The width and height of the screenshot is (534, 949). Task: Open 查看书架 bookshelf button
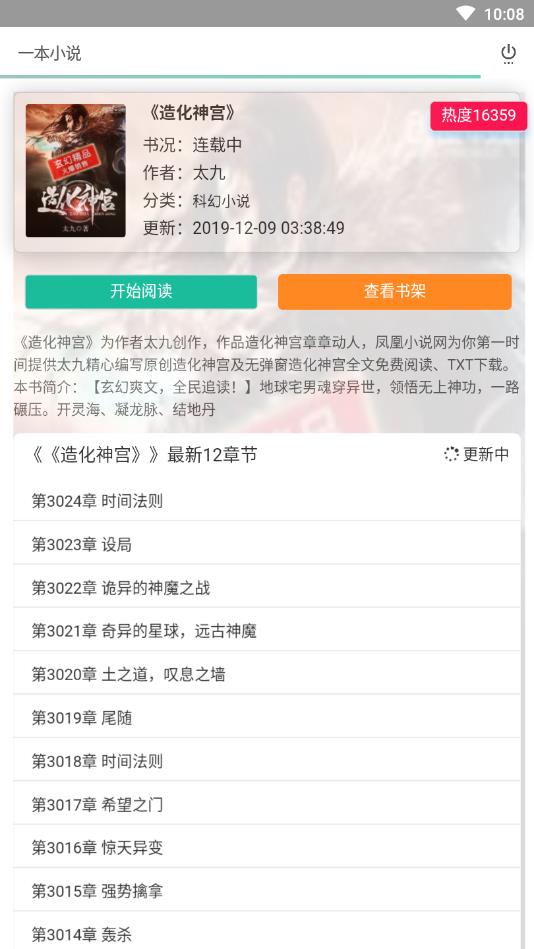point(395,291)
